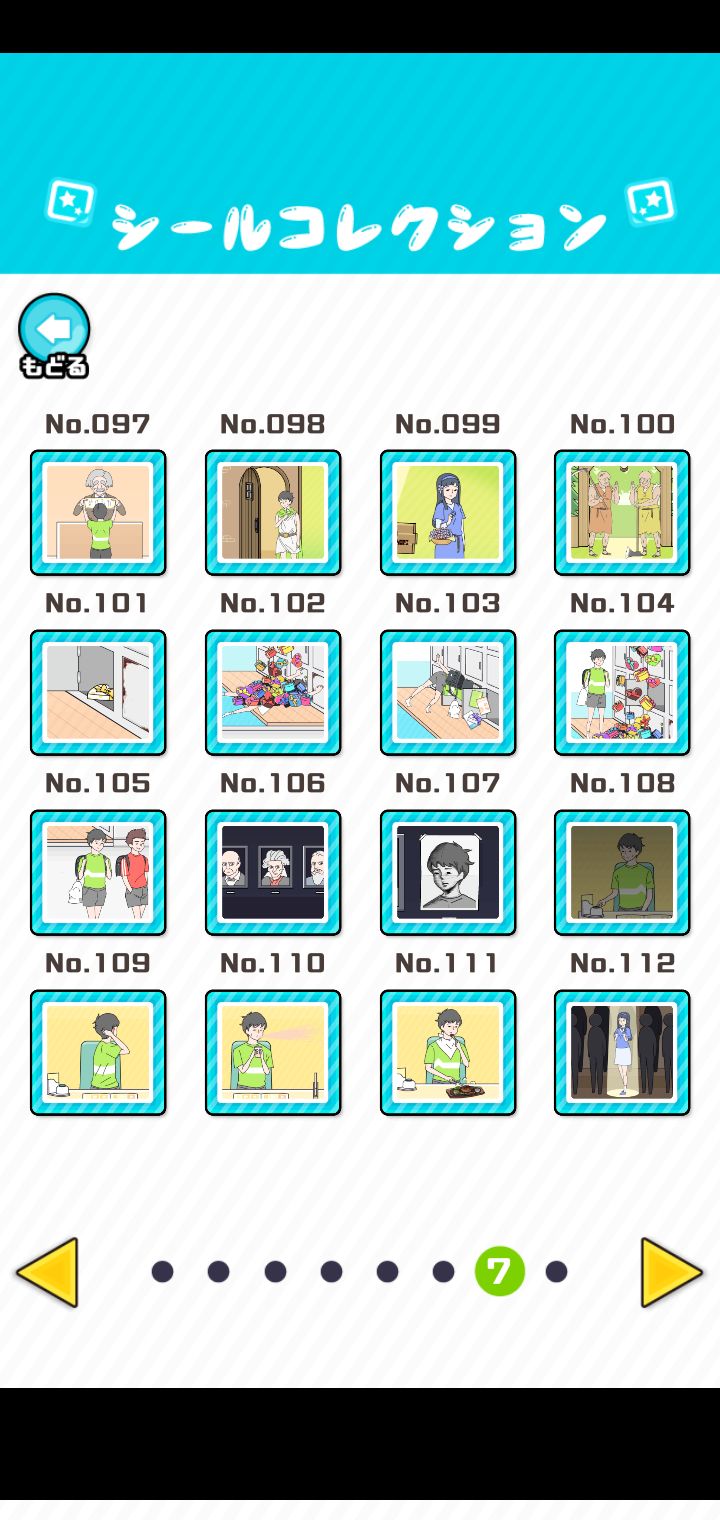View sticker No.098 showing boy at door
This screenshot has width=720, height=1520.
(x=272, y=513)
